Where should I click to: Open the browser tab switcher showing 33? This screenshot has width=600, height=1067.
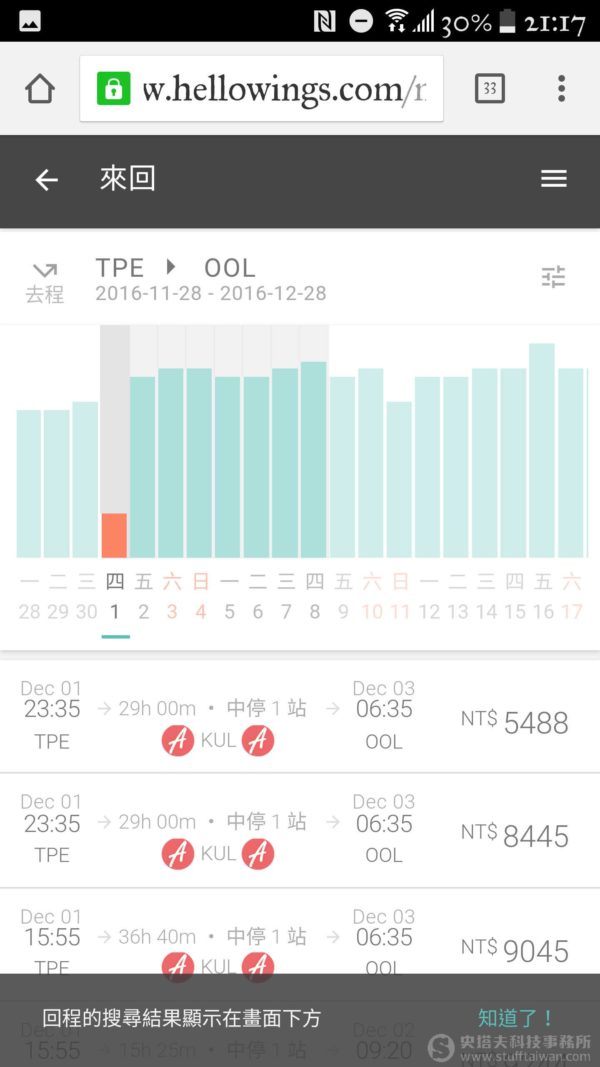point(490,88)
